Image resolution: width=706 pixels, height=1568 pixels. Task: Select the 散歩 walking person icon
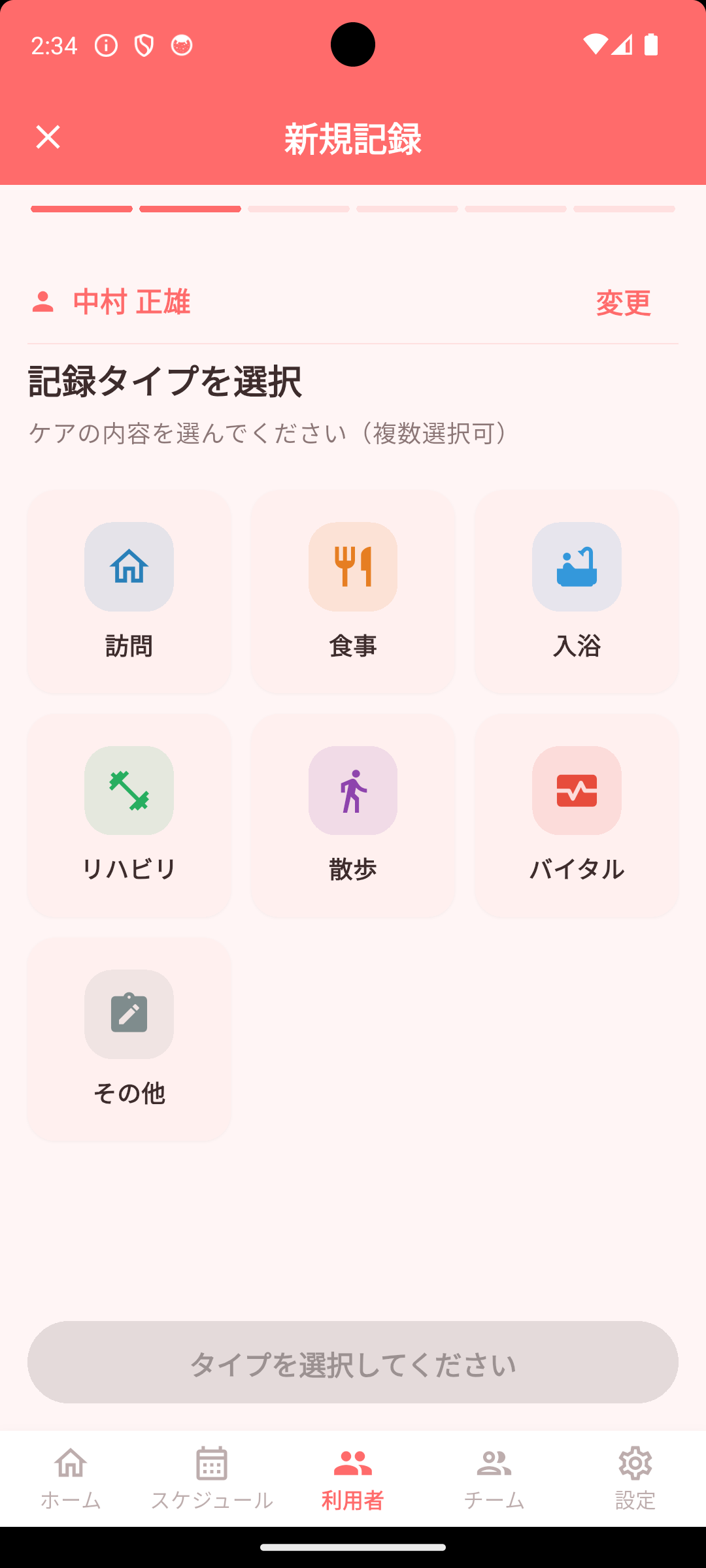(x=352, y=790)
